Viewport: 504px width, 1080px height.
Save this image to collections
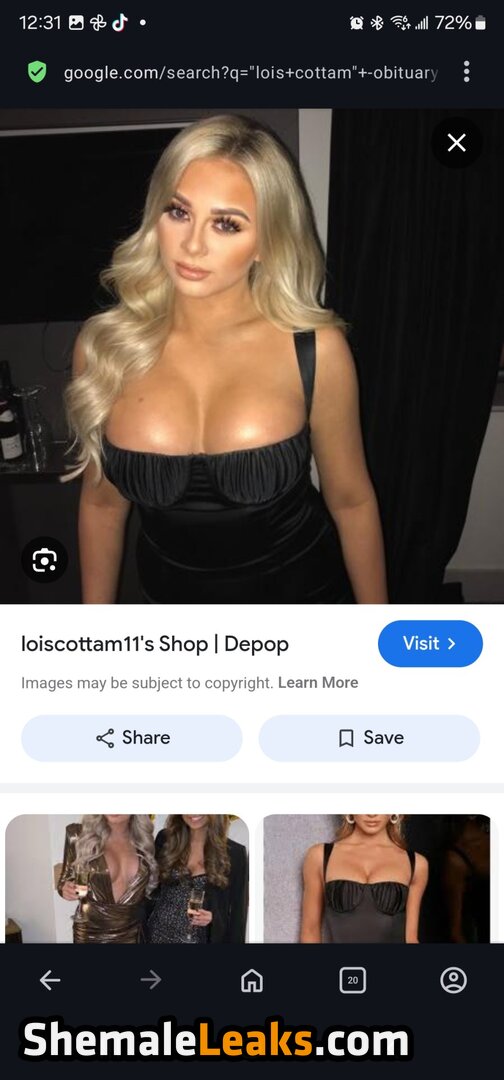coord(369,738)
